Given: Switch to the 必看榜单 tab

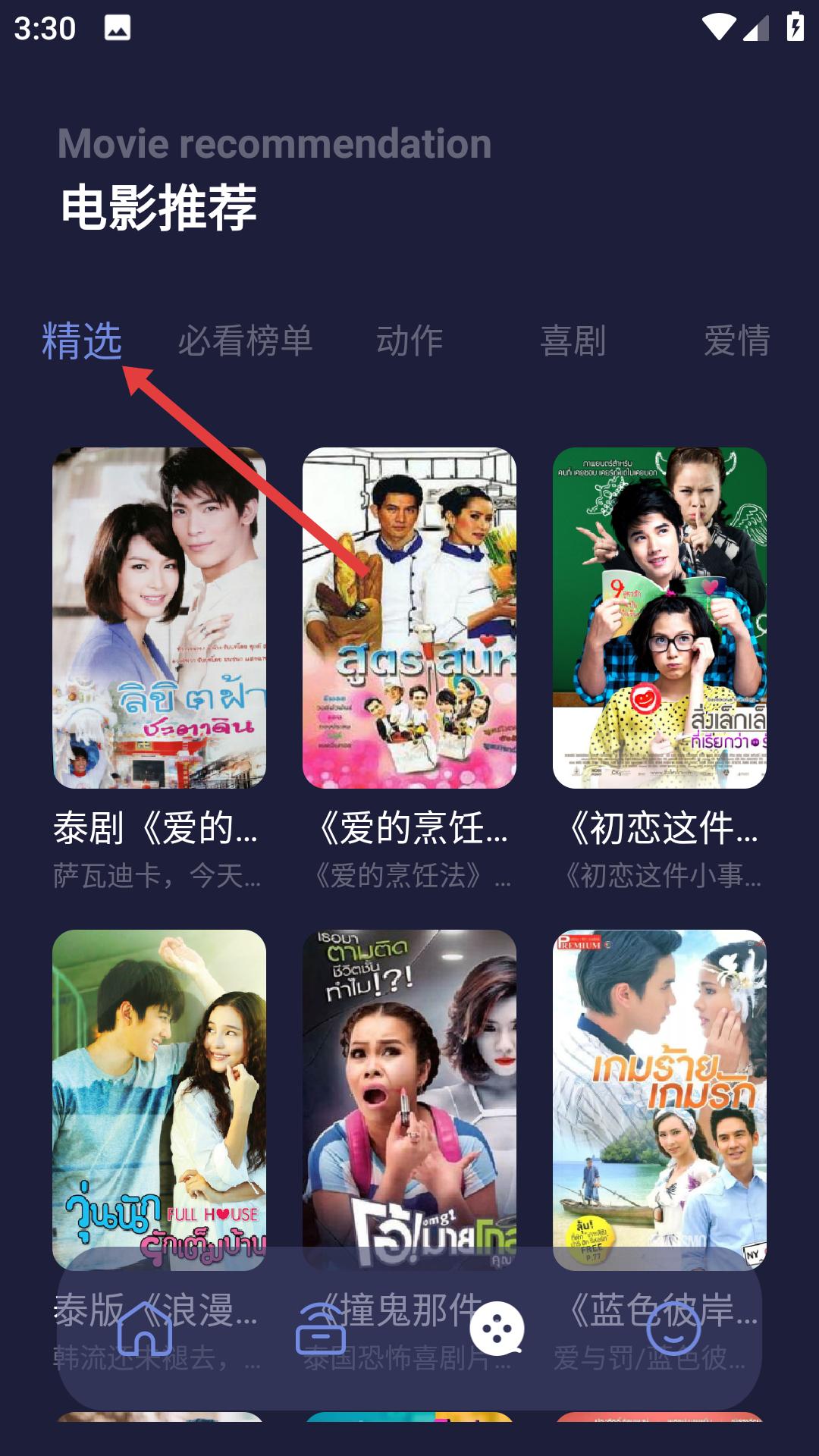Looking at the screenshot, I should (x=245, y=340).
